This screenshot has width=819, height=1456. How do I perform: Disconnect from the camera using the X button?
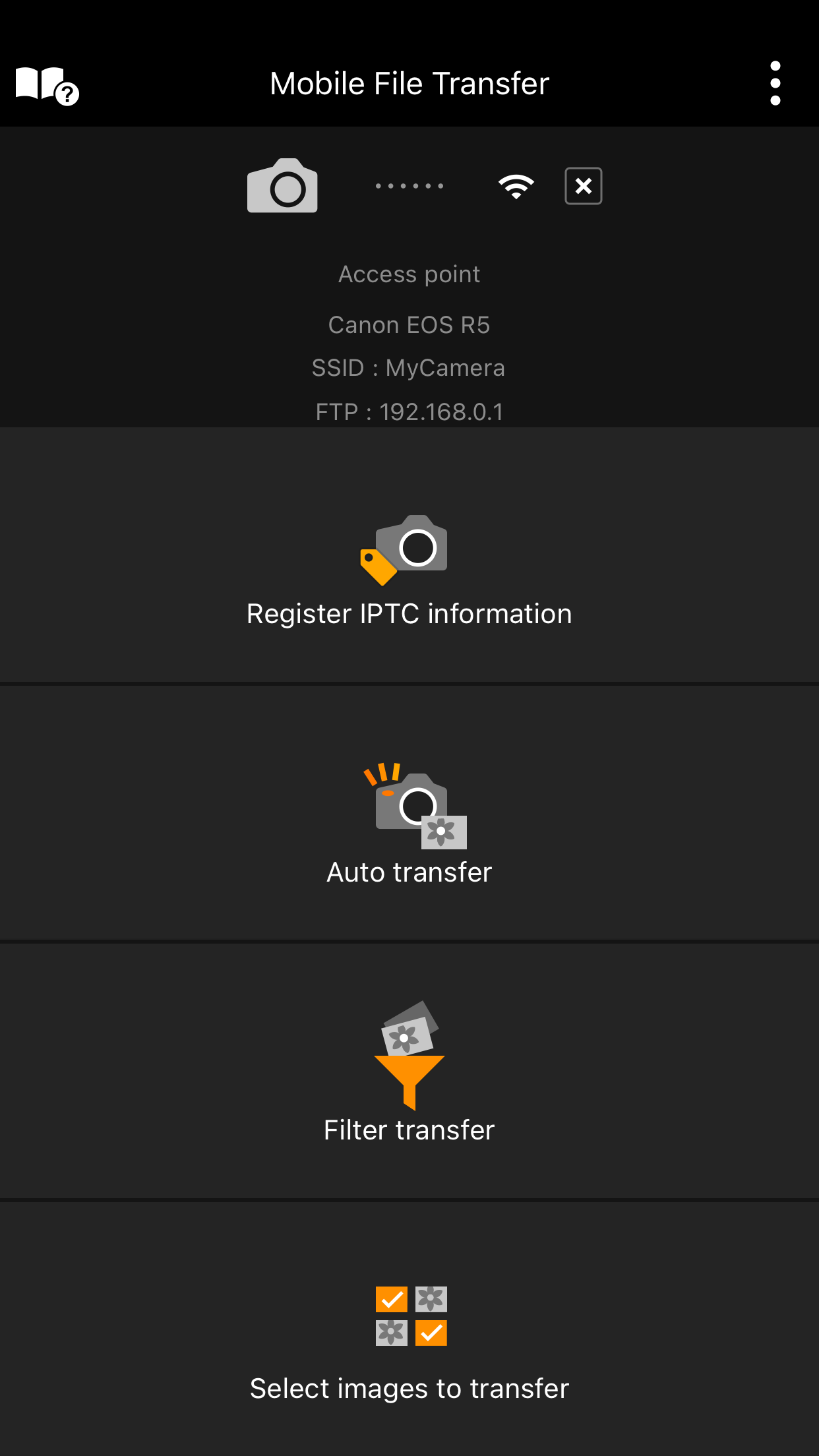point(584,185)
